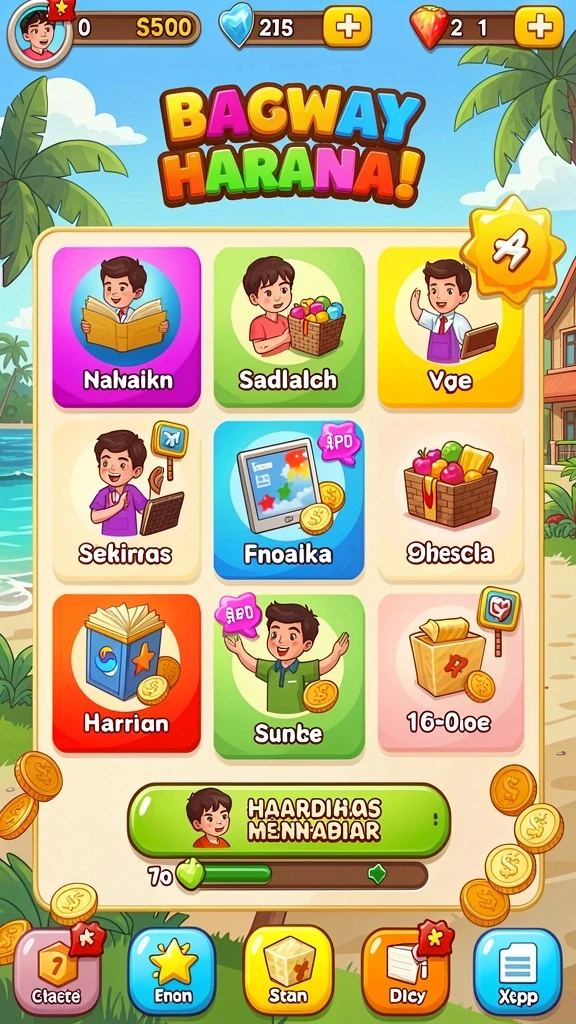Viewport: 576px width, 1024px height.
Task: Switch to the Xepp tab
Action: click(x=518, y=971)
